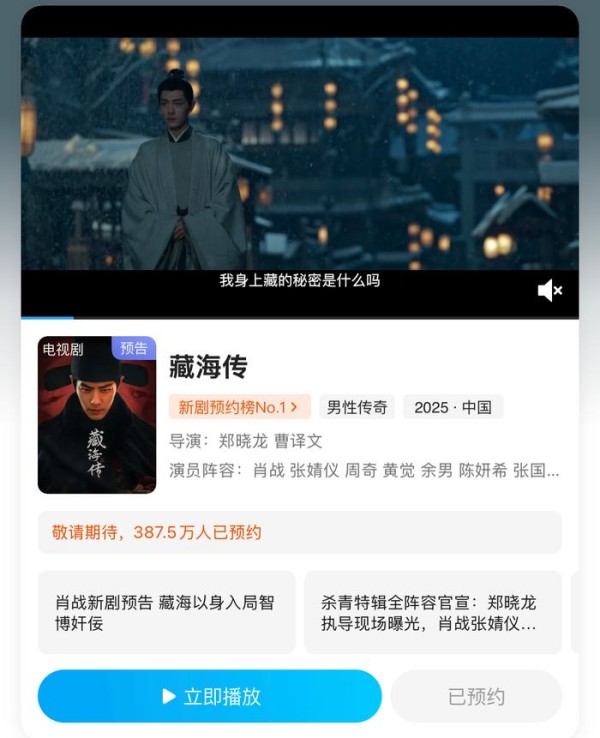Select the 男性传奇 genre tag

tap(357, 407)
